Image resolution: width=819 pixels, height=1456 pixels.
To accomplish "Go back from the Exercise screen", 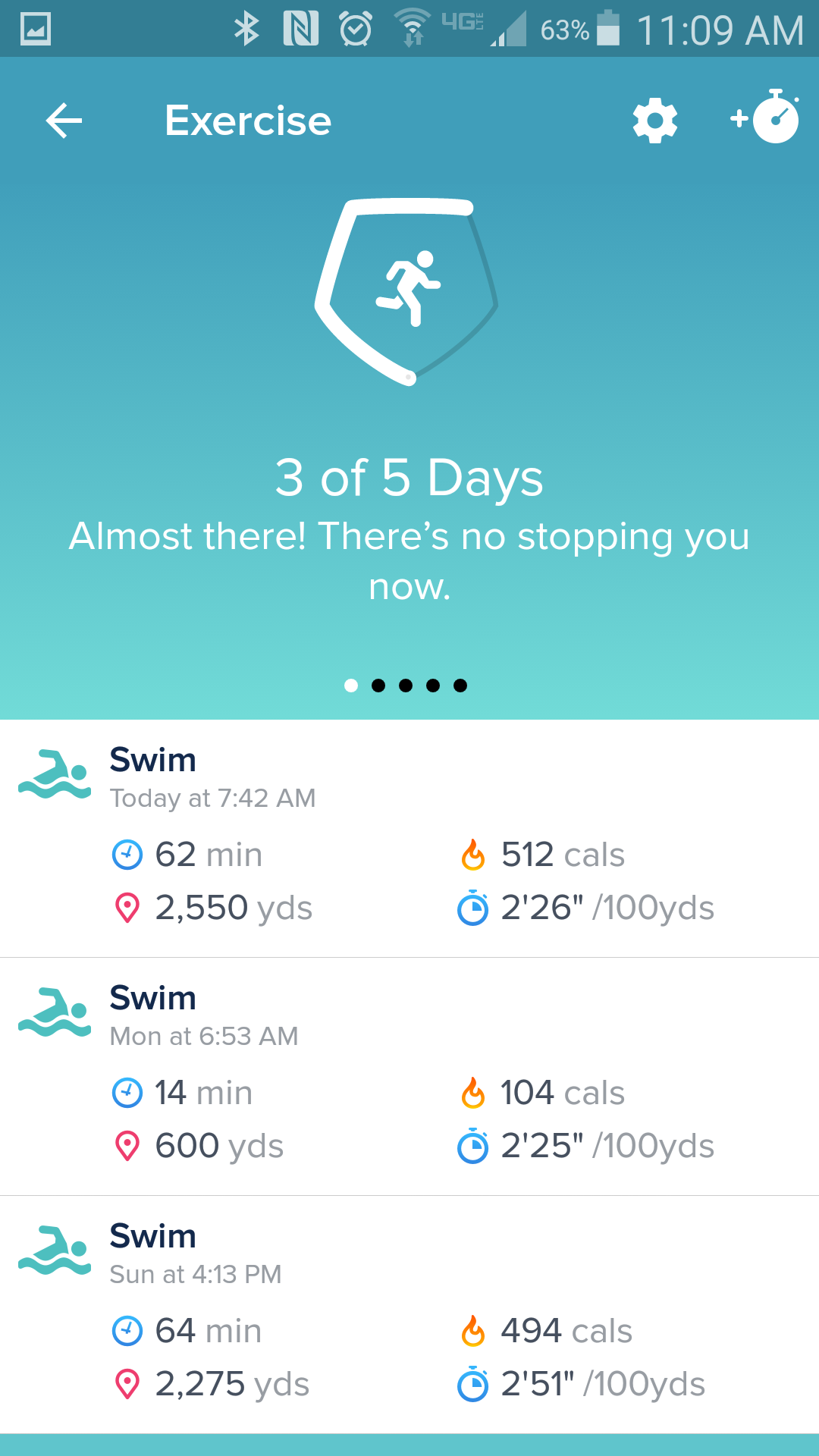I will 64,121.
